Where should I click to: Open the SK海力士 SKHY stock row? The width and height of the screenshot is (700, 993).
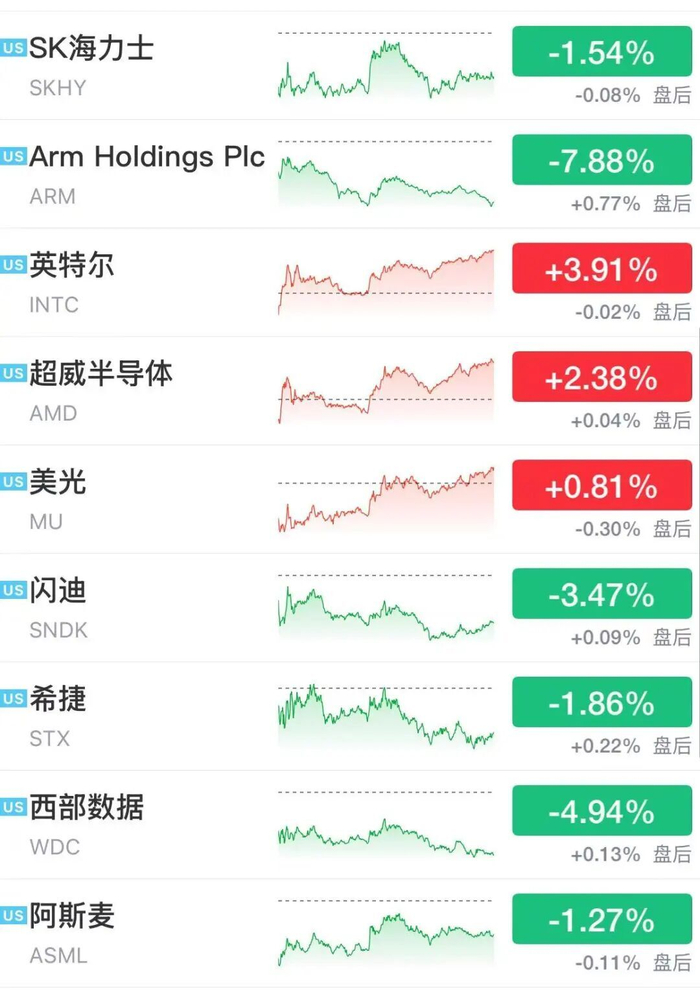click(x=350, y=65)
